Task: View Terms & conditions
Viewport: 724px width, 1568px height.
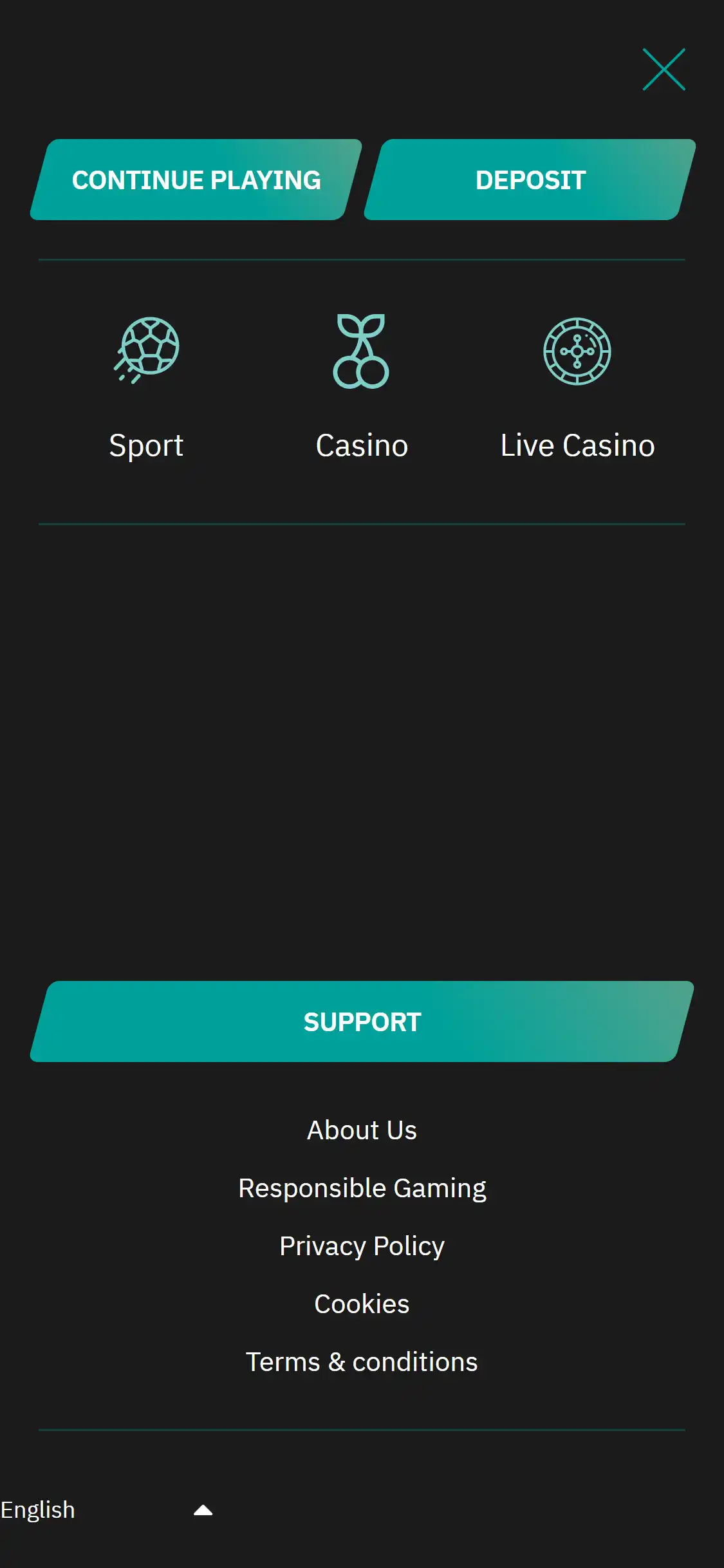Action: coord(362,1362)
